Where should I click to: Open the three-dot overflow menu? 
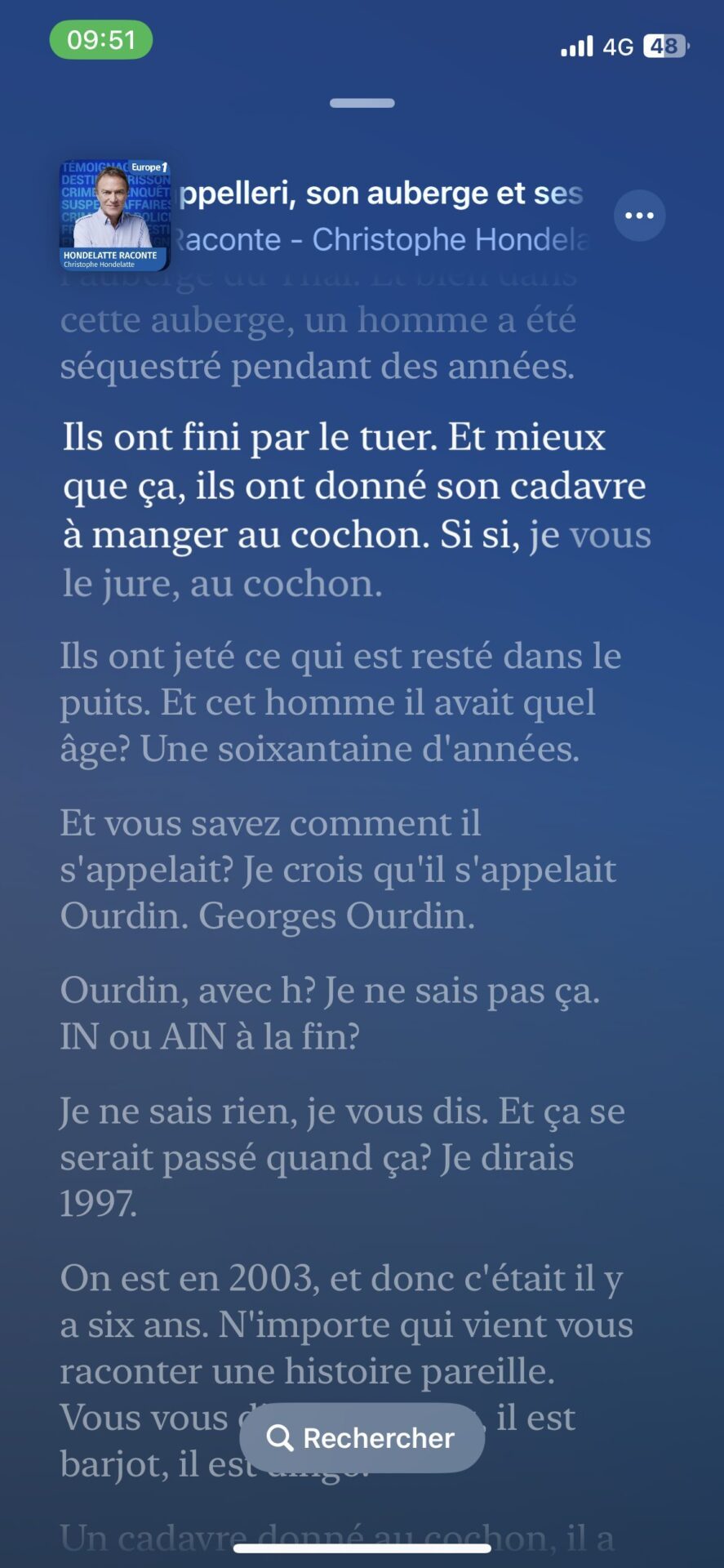point(639,216)
